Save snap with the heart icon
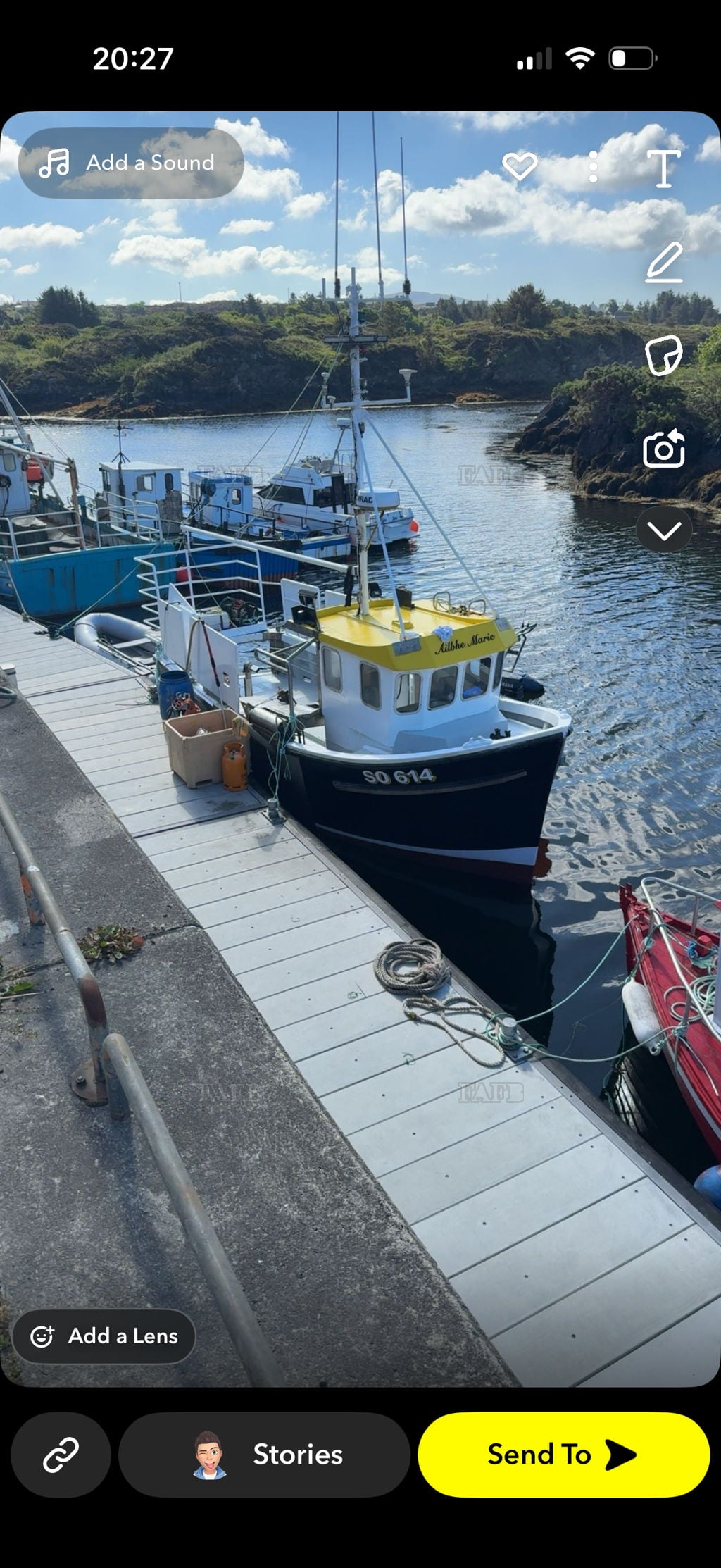The width and height of the screenshot is (721, 1568). 520,166
